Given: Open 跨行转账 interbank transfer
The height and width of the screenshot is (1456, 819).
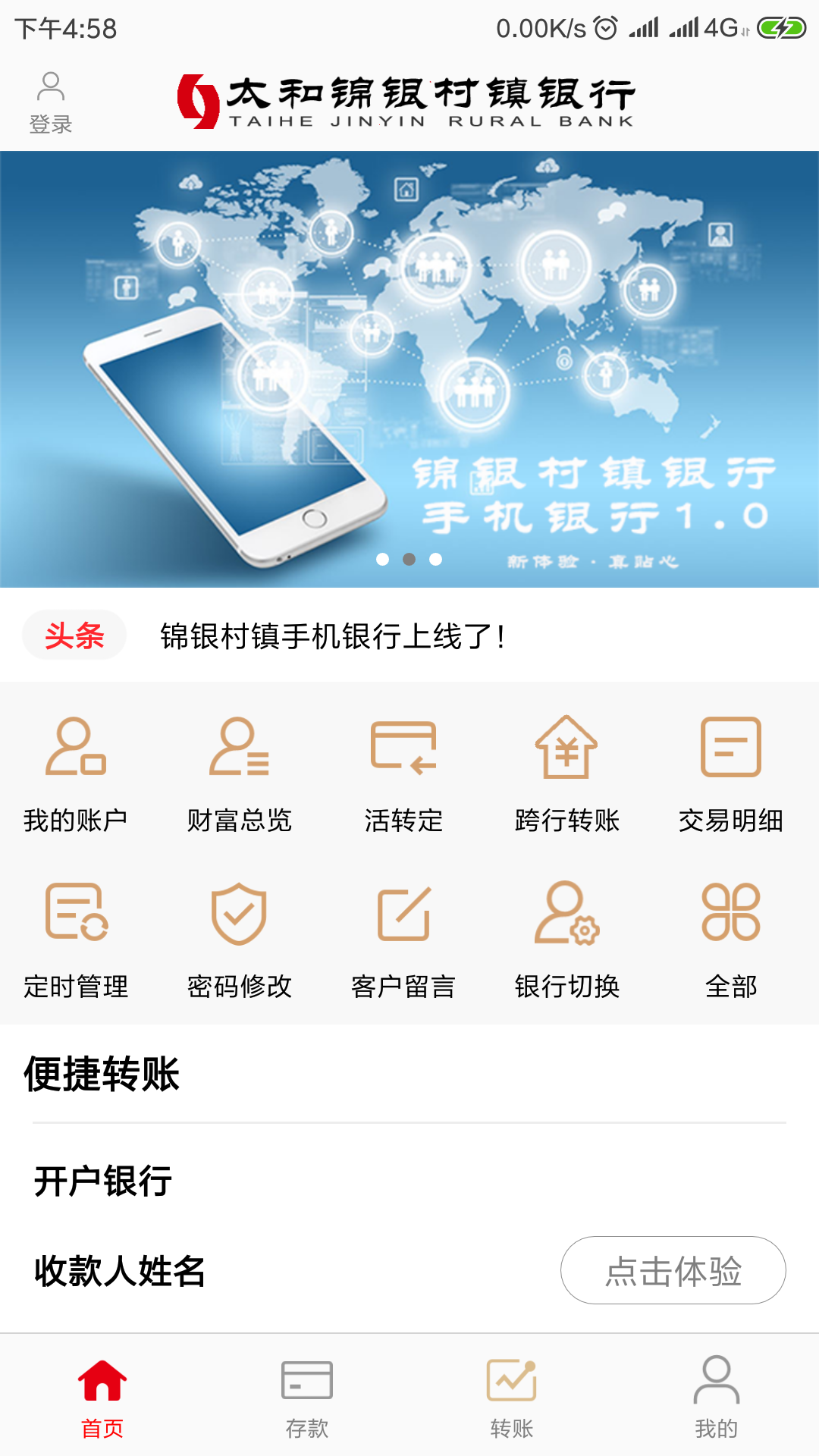Looking at the screenshot, I should (x=566, y=775).
